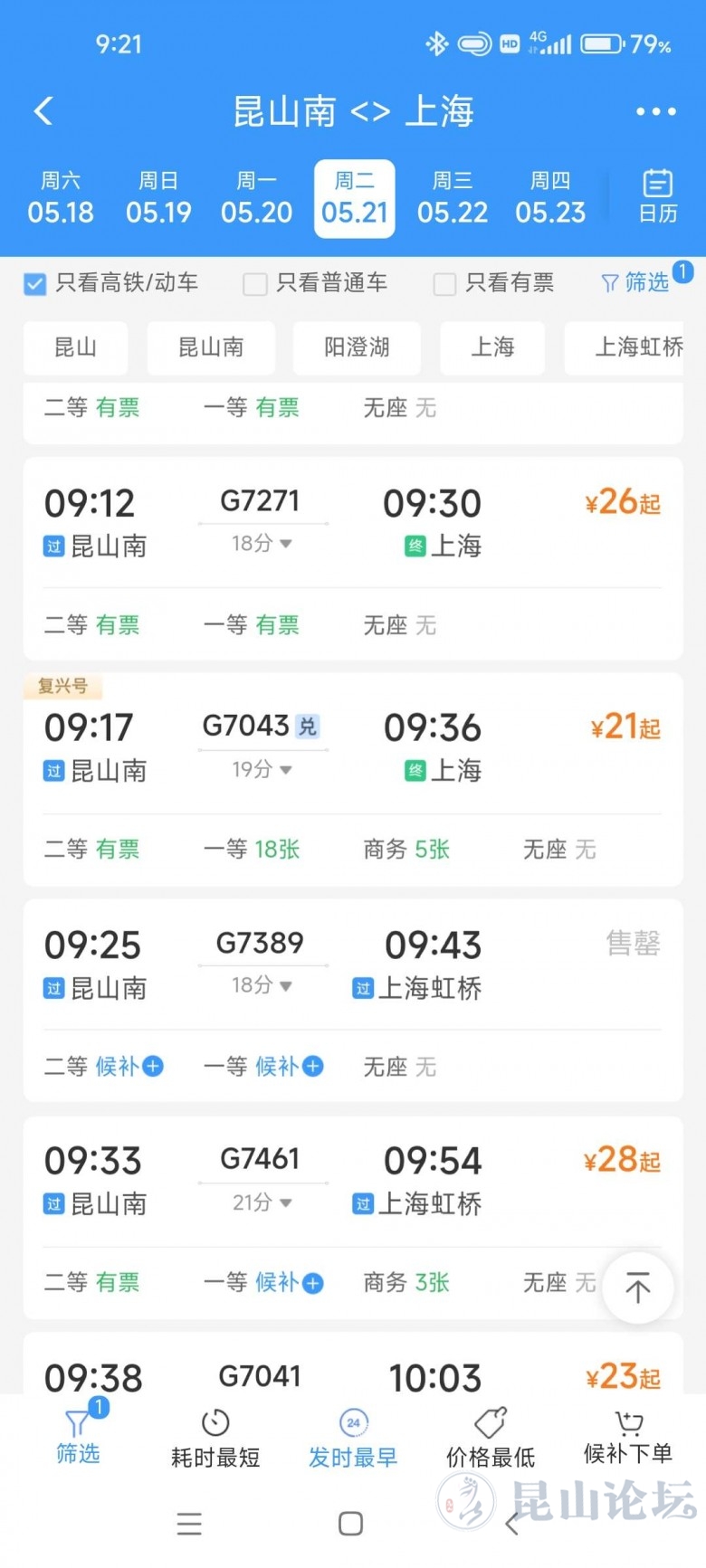This screenshot has height=1568, width=706.
Task: Go back from the train list
Action: click(x=43, y=111)
